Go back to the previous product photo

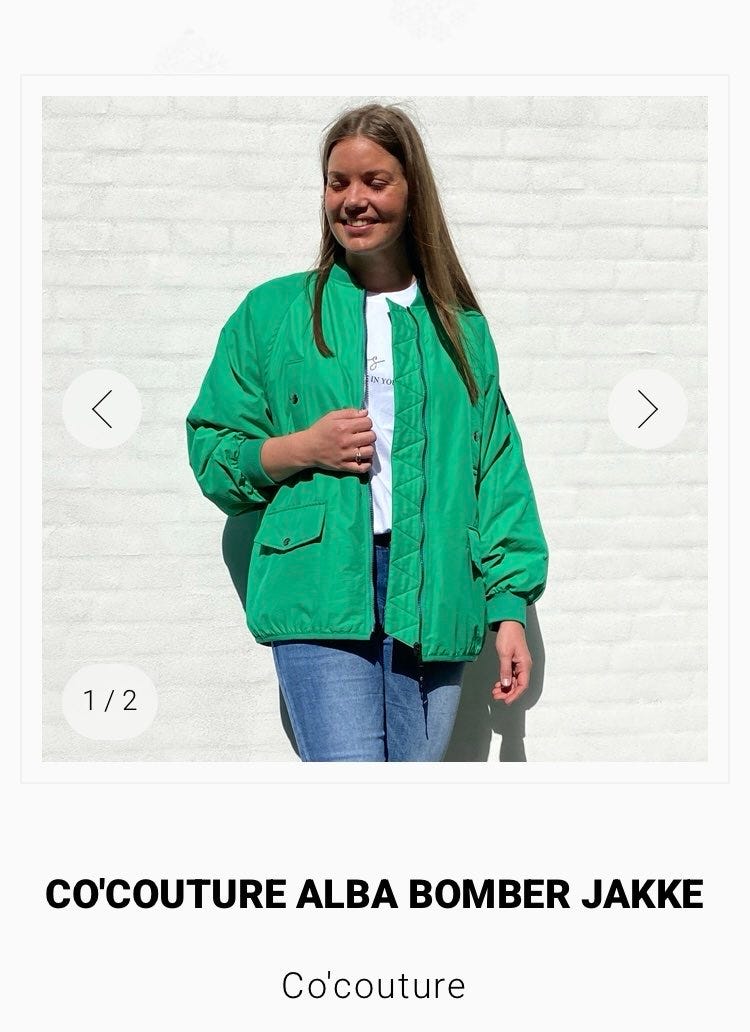102,409
